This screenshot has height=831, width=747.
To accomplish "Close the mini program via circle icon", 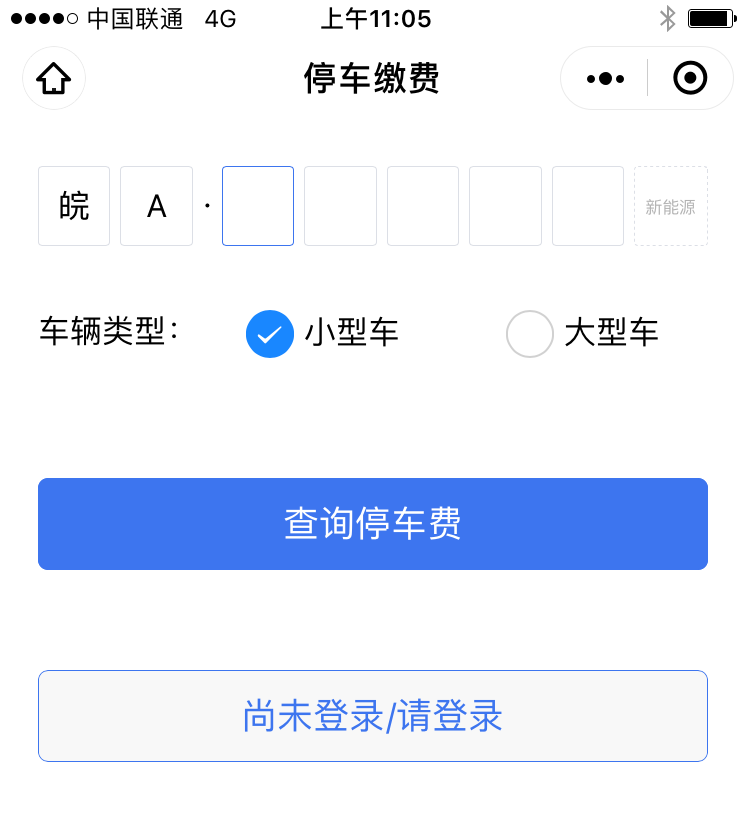I will (690, 78).
